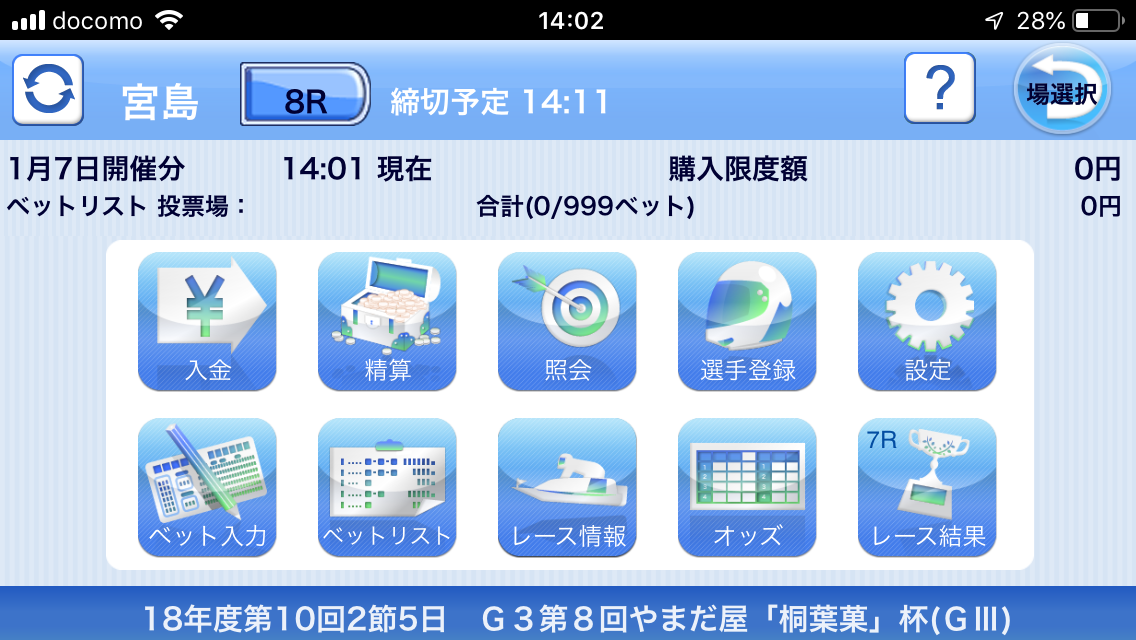The height and width of the screenshot is (640, 1136).
Task: Open 照会 inquiry
Action: (567, 321)
